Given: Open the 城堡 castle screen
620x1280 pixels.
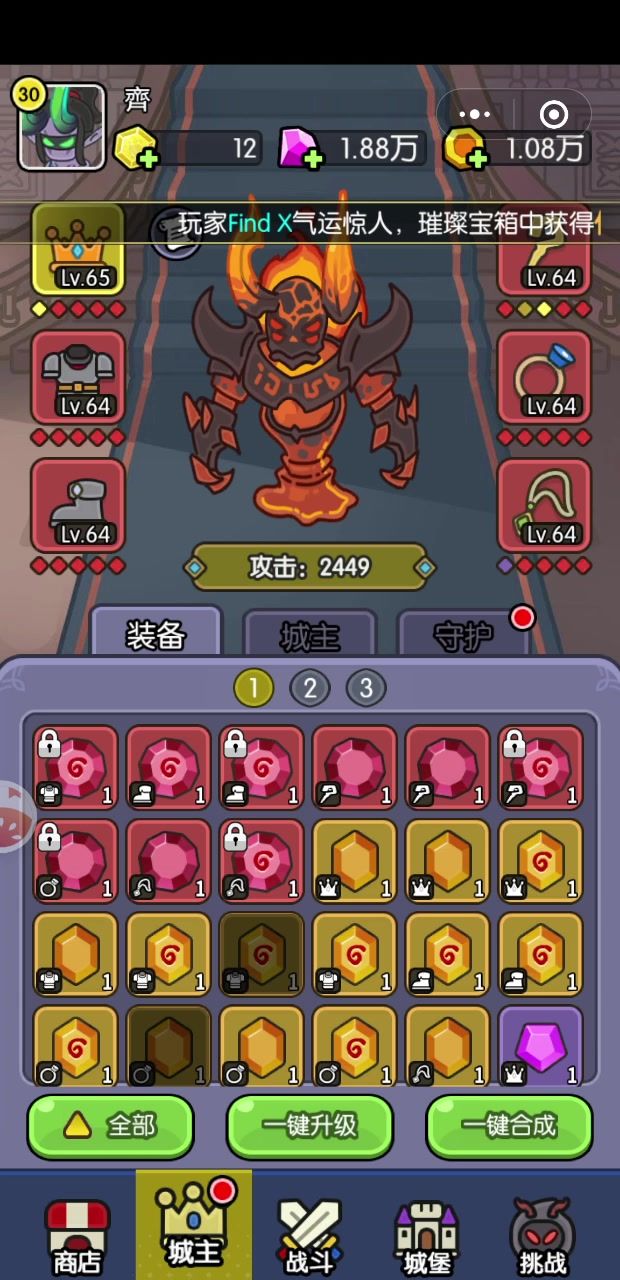Looking at the screenshot, I should [x=427, y=1237].
